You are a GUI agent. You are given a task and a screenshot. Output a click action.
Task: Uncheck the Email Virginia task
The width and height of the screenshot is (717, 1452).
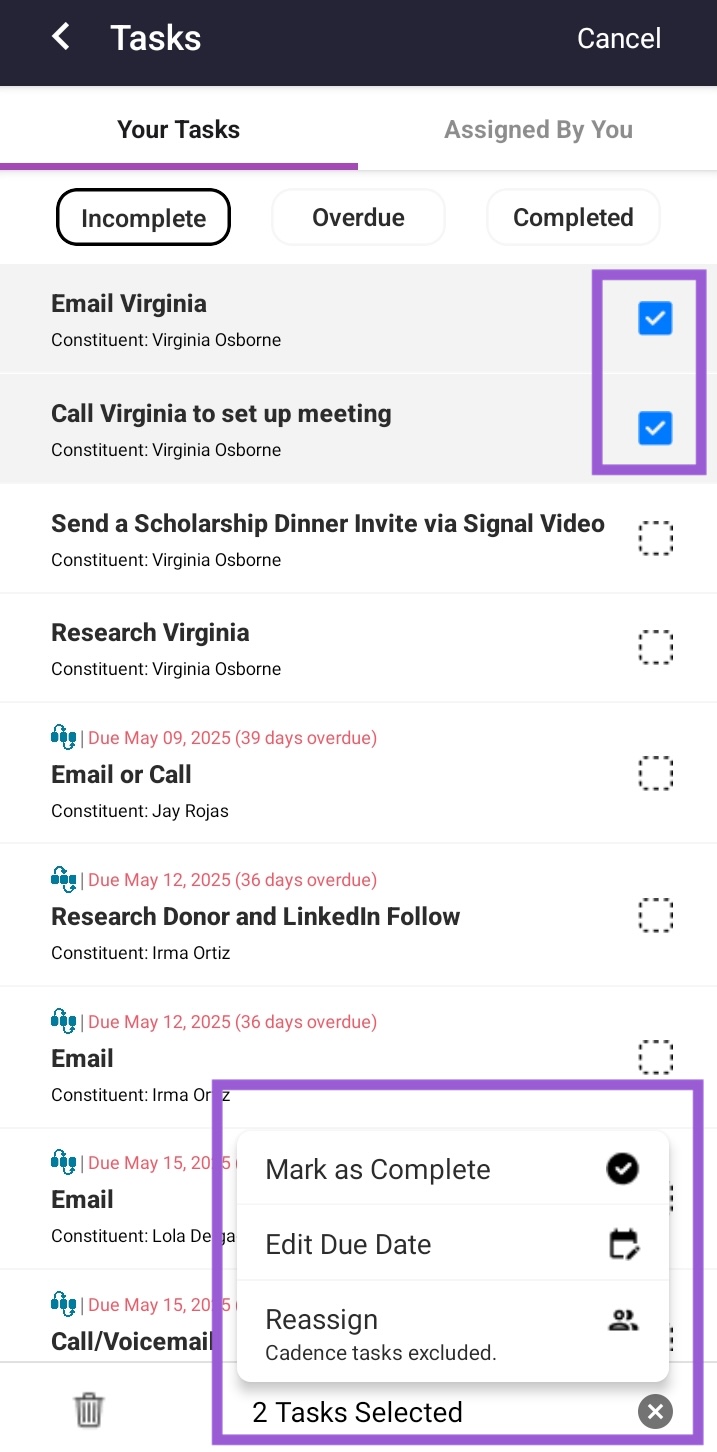point(655,319)
